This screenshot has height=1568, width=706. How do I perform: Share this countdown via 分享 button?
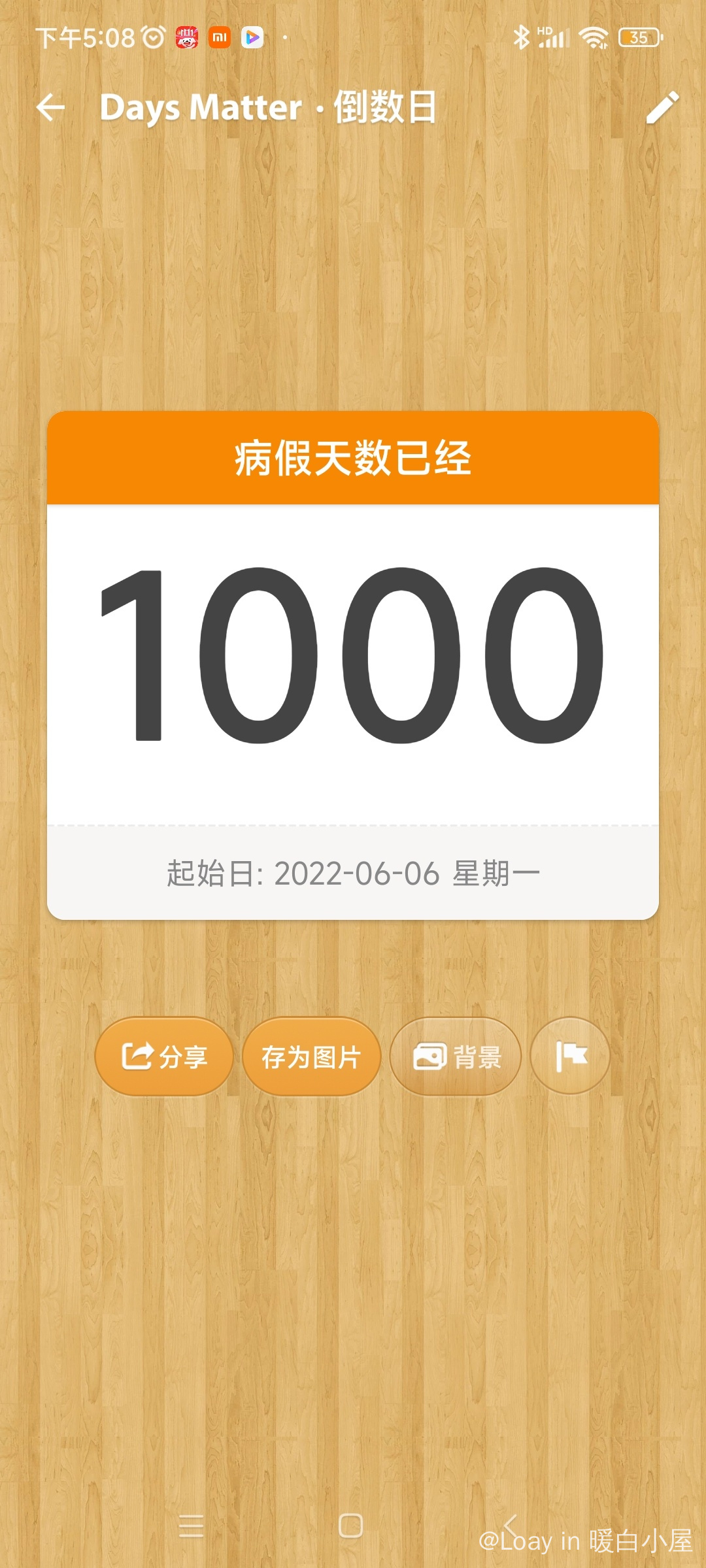click(164, 1056)
